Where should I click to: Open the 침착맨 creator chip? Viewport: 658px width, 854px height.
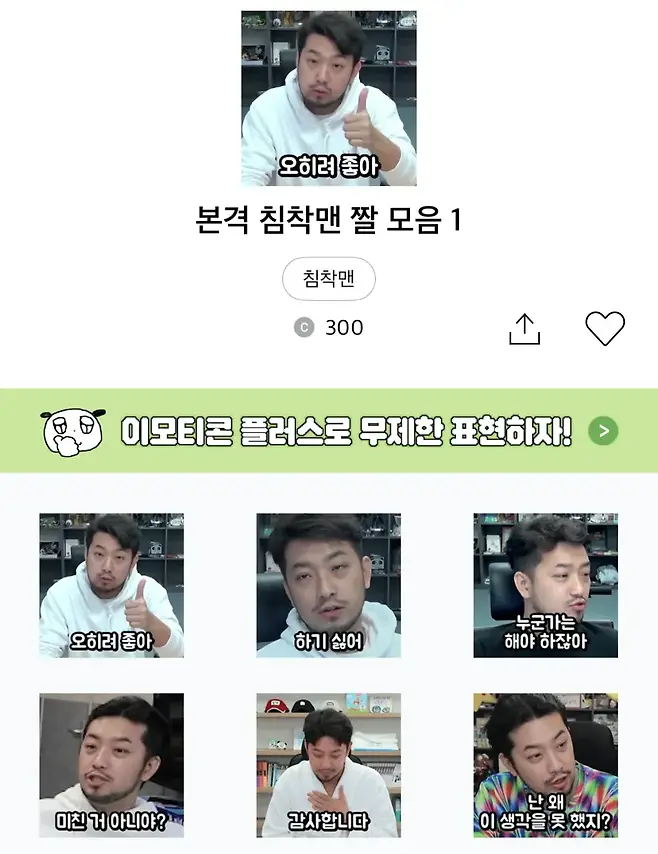[x=328, y=279]
